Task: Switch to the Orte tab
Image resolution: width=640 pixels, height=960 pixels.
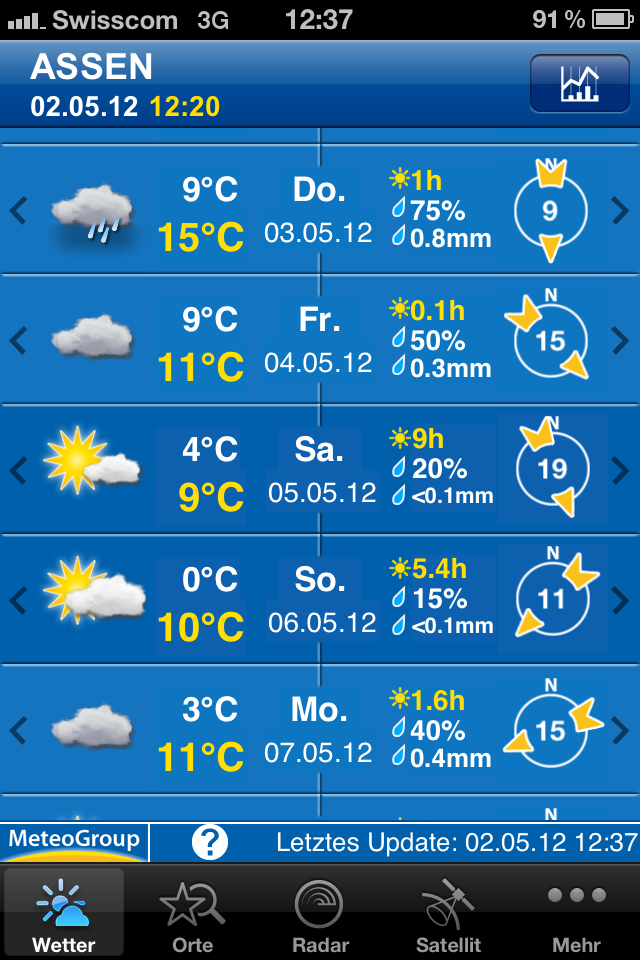Action: [x=192, y=914]
